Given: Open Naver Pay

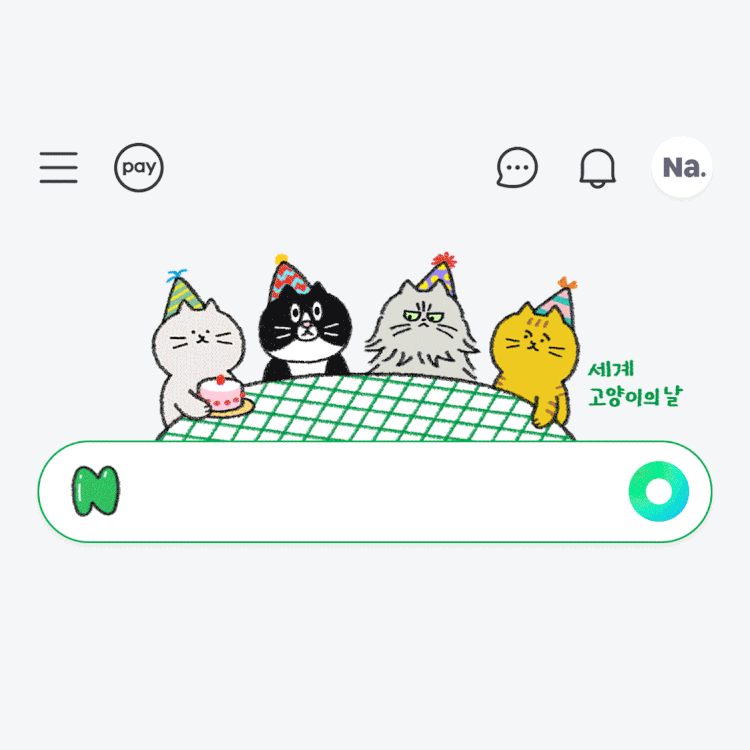Looking at the screenshot, I should point(139,167).
